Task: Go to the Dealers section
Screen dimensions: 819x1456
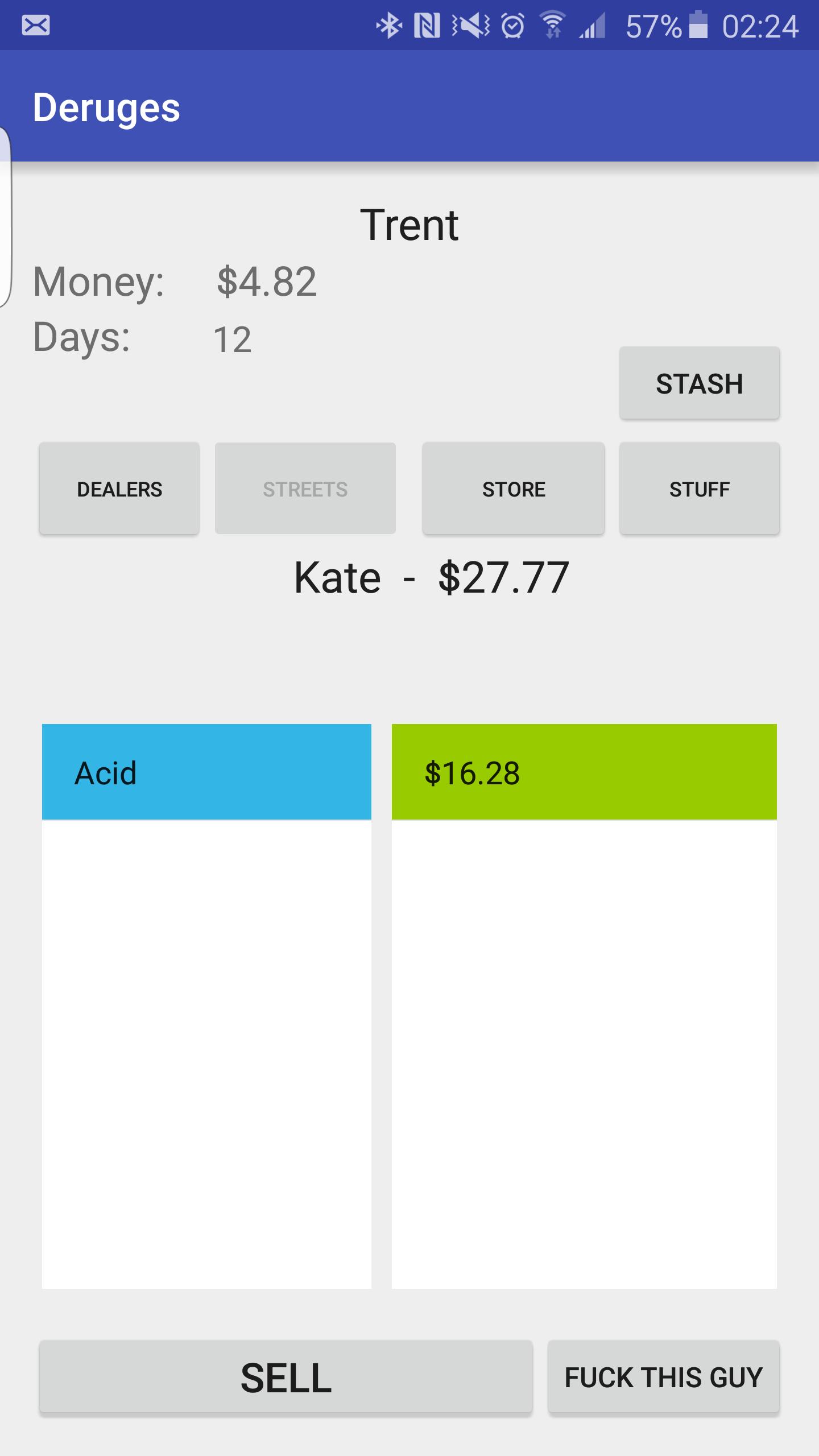Action: point(119,489)
